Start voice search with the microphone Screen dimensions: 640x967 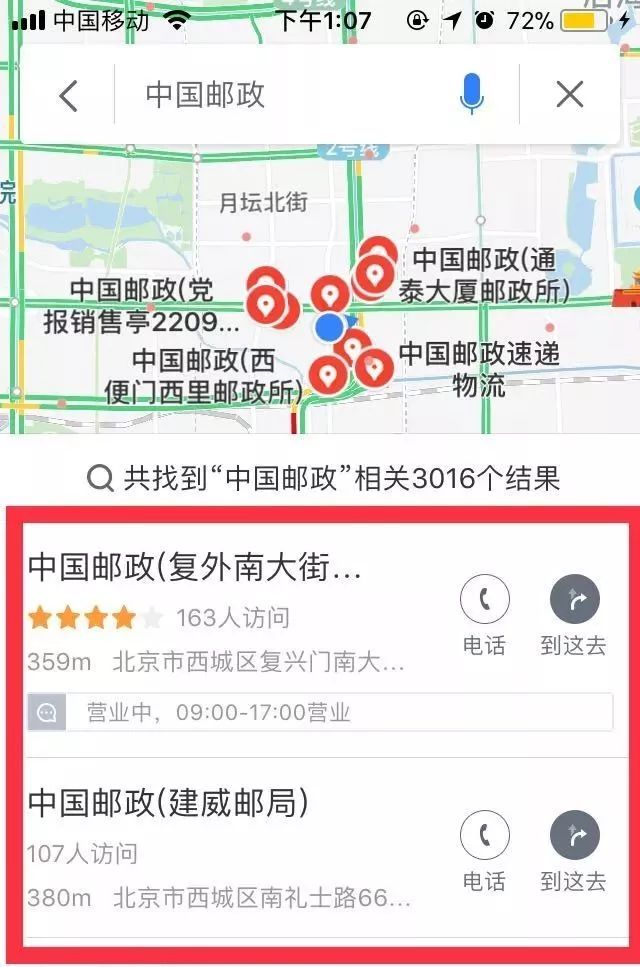pyautogui.click(x=471, y=95)
